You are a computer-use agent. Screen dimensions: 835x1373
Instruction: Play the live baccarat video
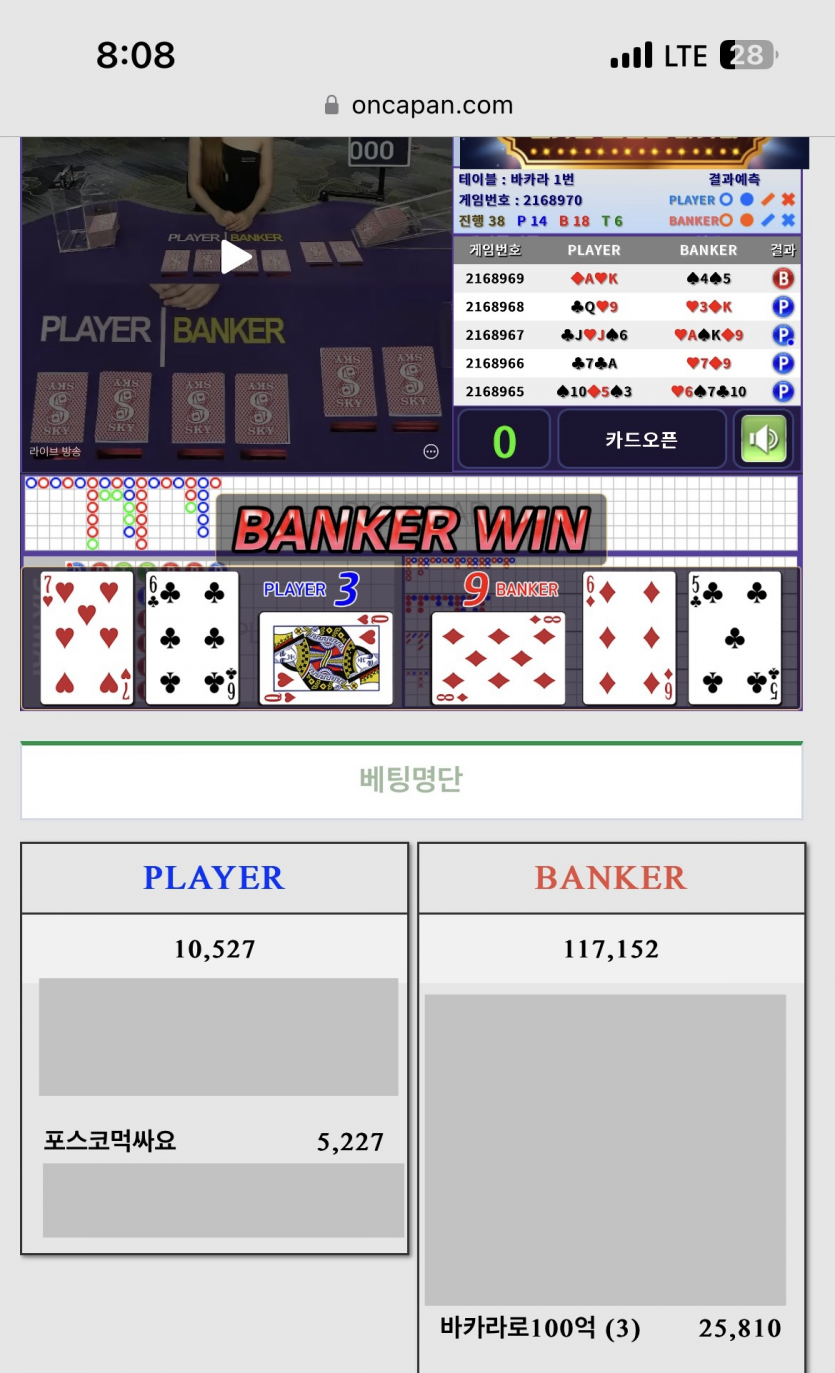click(236, 257)
